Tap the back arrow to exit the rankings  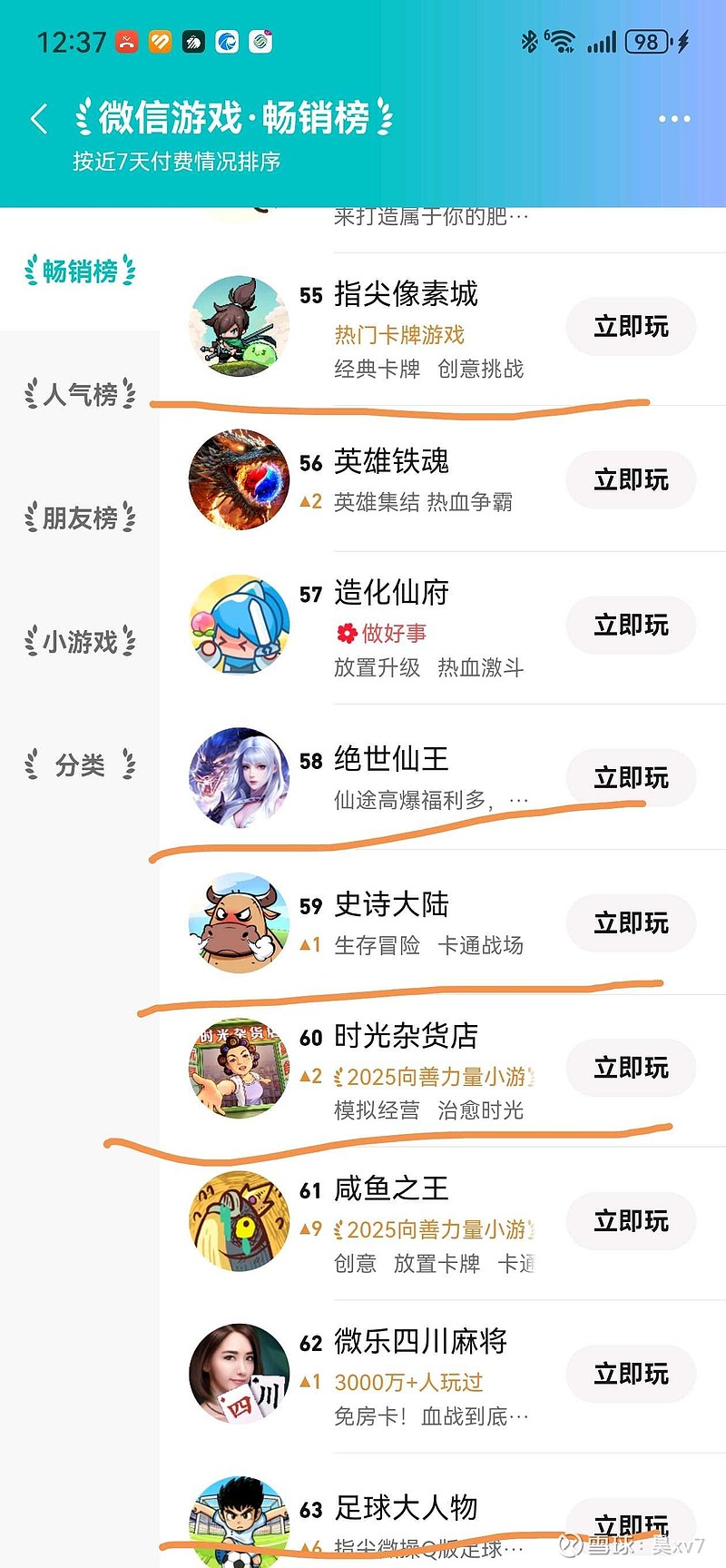[x=39, y=117]
